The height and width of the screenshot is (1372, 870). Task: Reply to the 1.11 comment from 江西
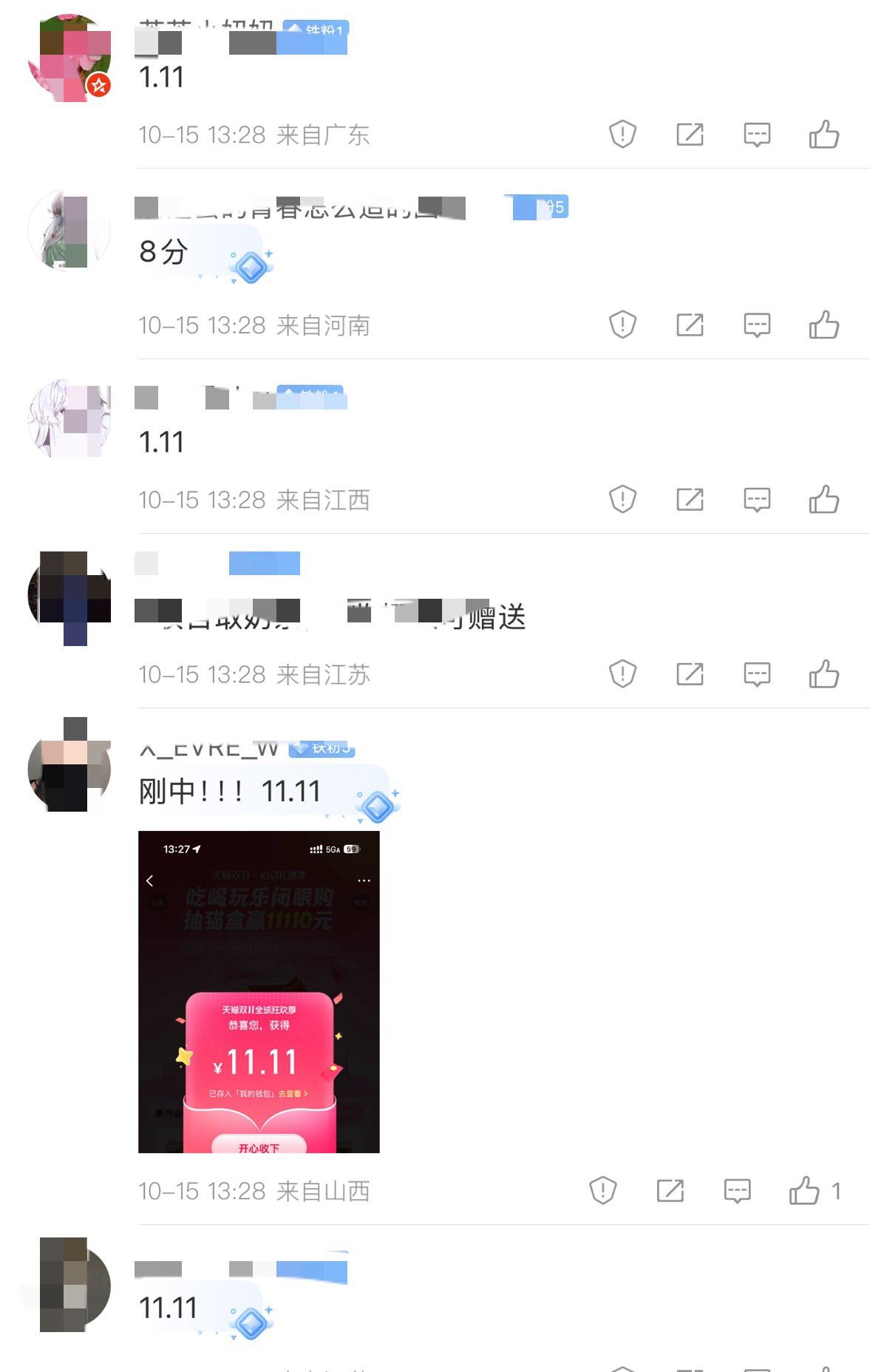coord(756,500)
